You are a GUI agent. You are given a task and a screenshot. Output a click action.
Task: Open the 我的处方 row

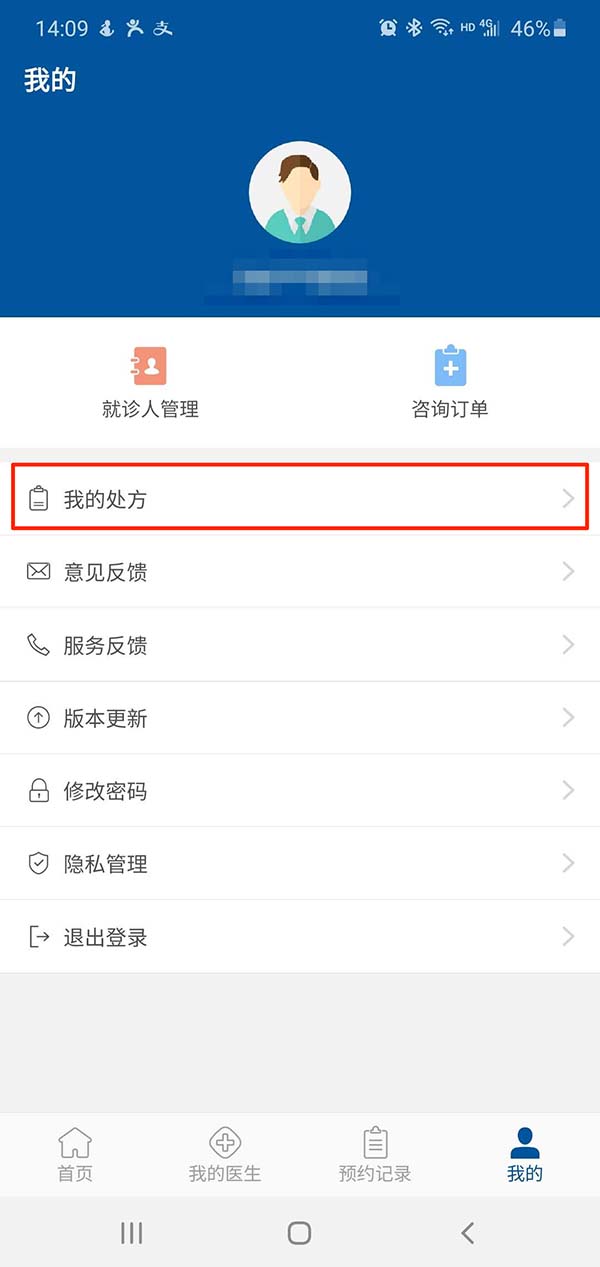300,498
